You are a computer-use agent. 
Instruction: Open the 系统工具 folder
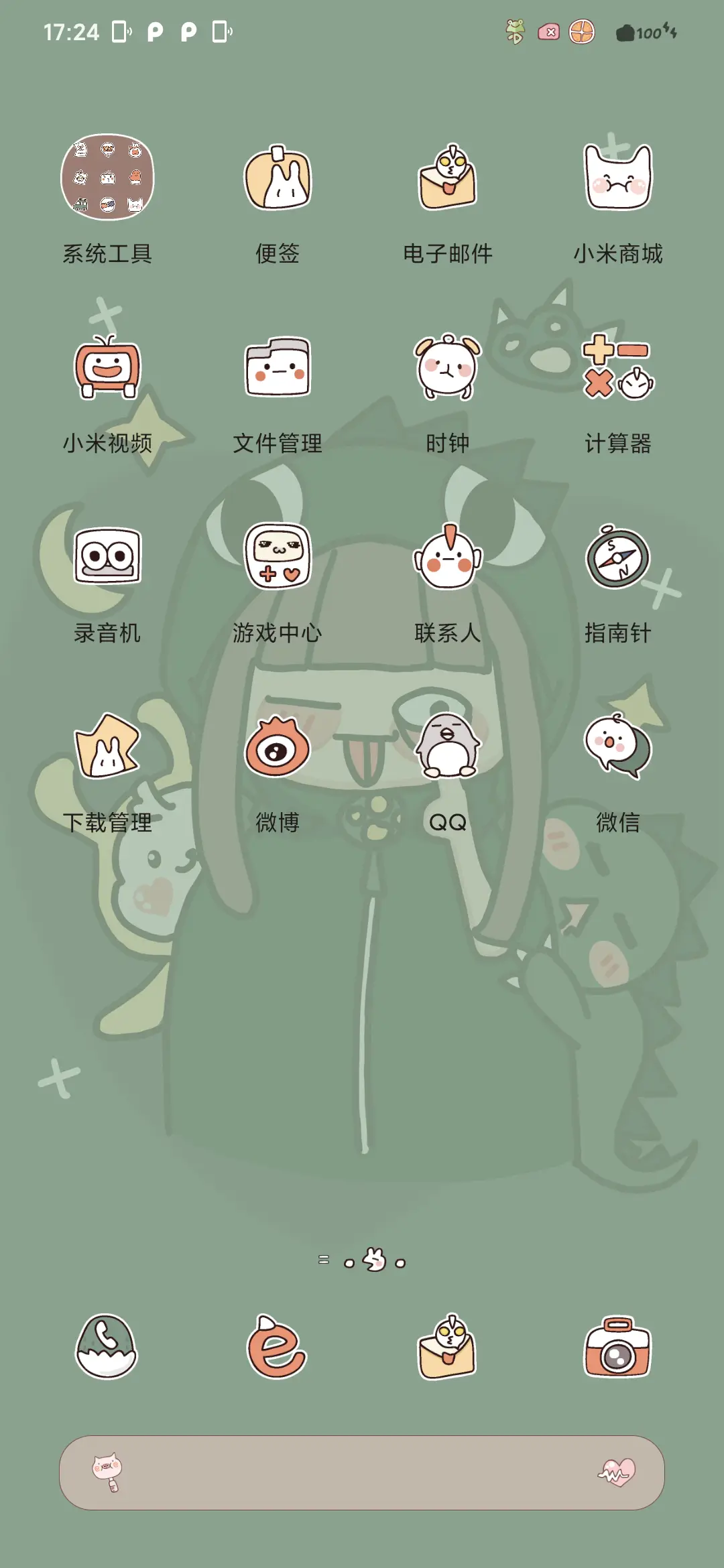[x=107, y=176]
